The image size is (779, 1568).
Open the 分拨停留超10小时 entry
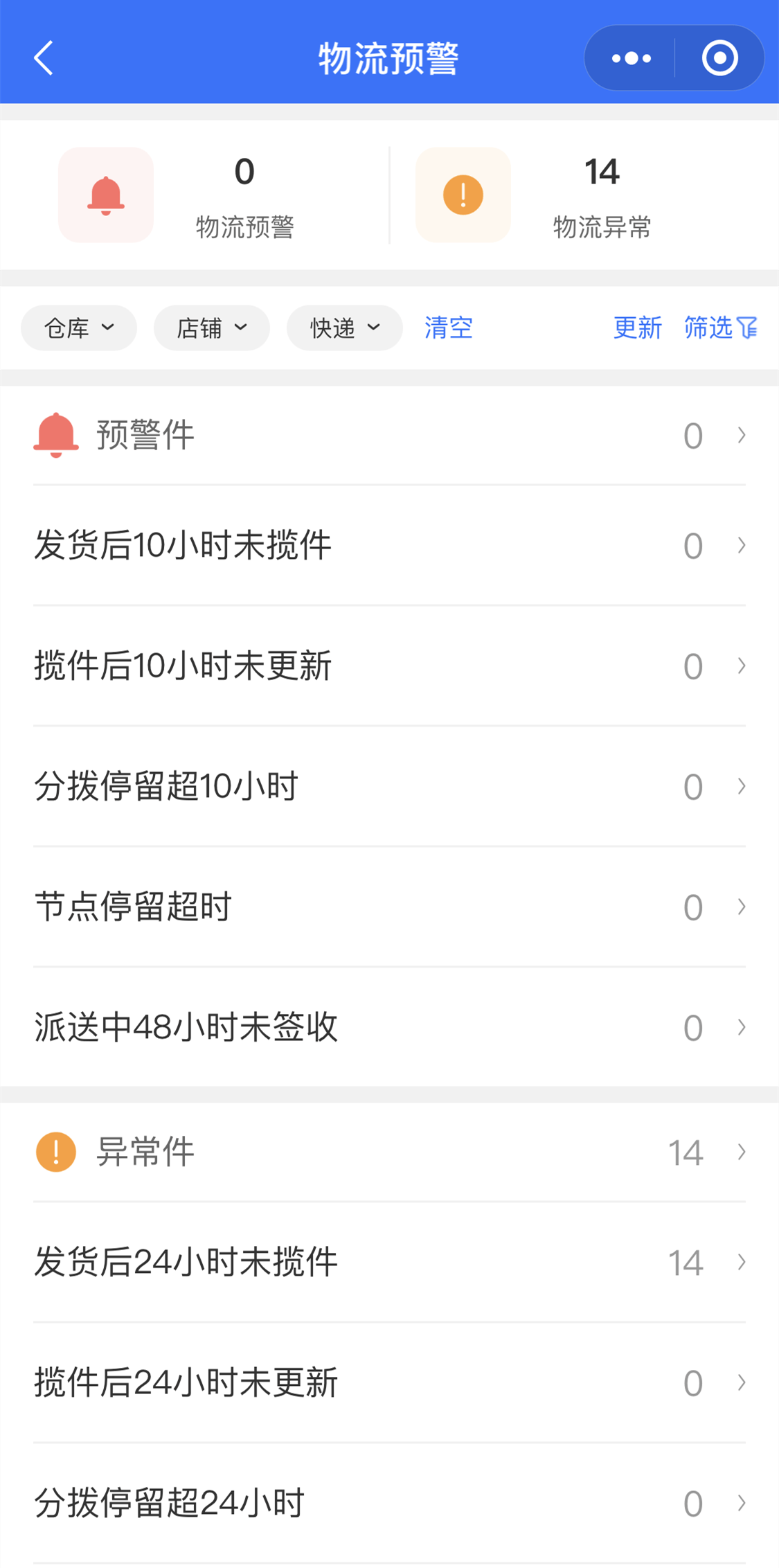click(x=388, y=785)
